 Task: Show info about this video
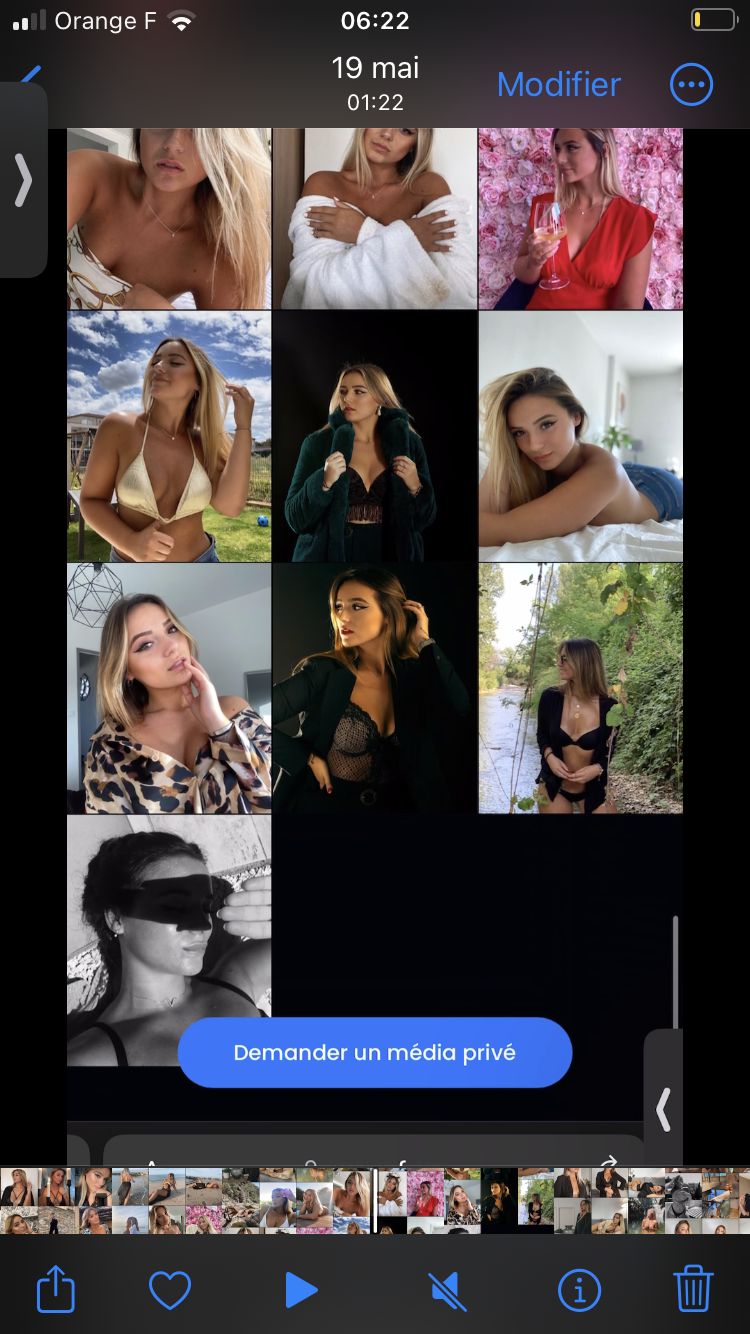coord(578,1290)
